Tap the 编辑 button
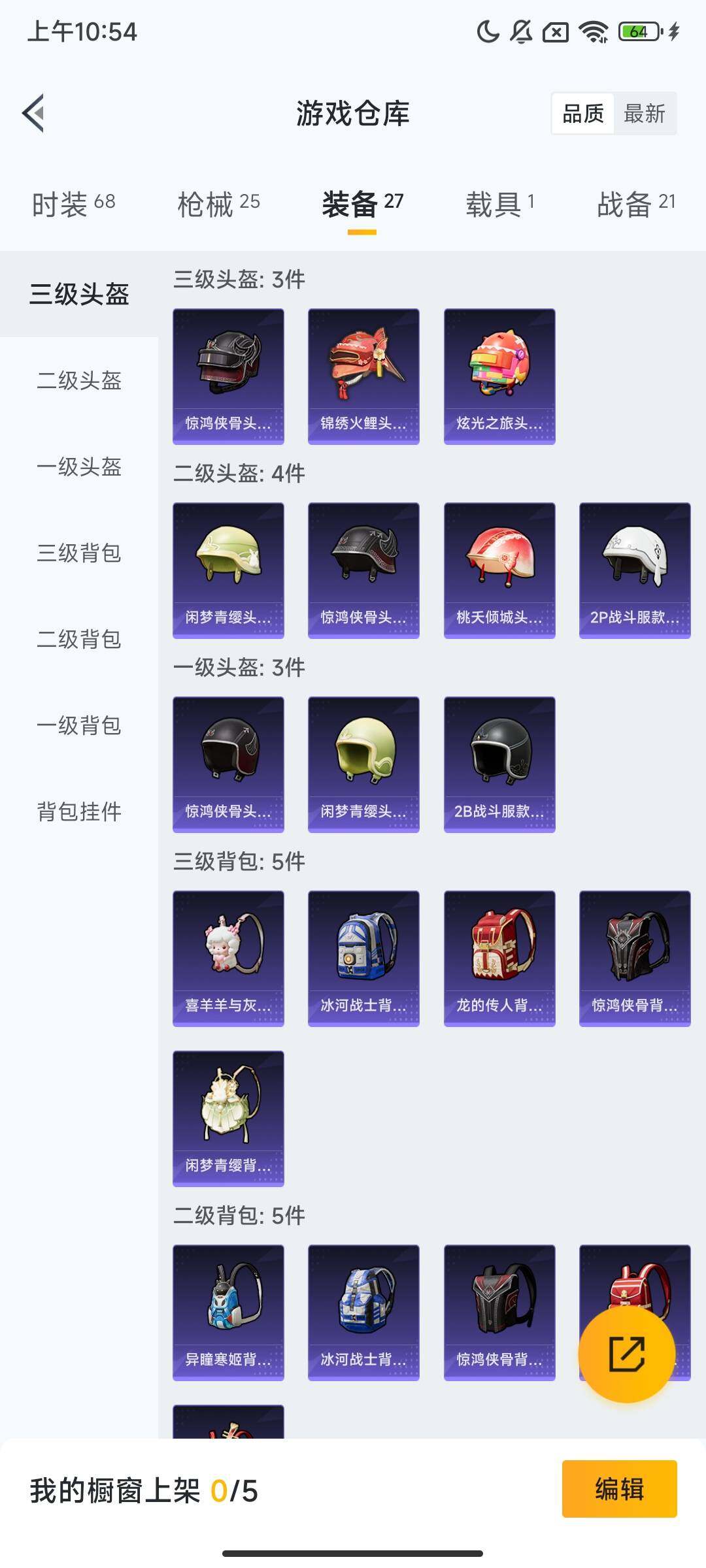706x1568 pixels. click(619, 1489)
